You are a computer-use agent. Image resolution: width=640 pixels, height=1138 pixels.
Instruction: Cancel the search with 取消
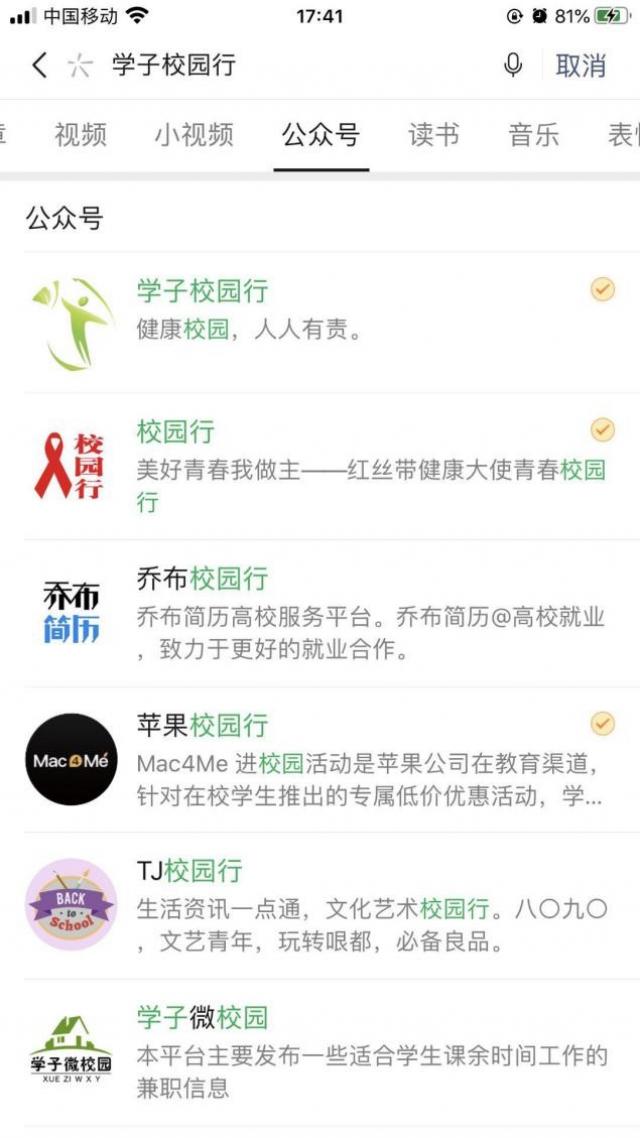pyautogui.click(x=580, y=65)
